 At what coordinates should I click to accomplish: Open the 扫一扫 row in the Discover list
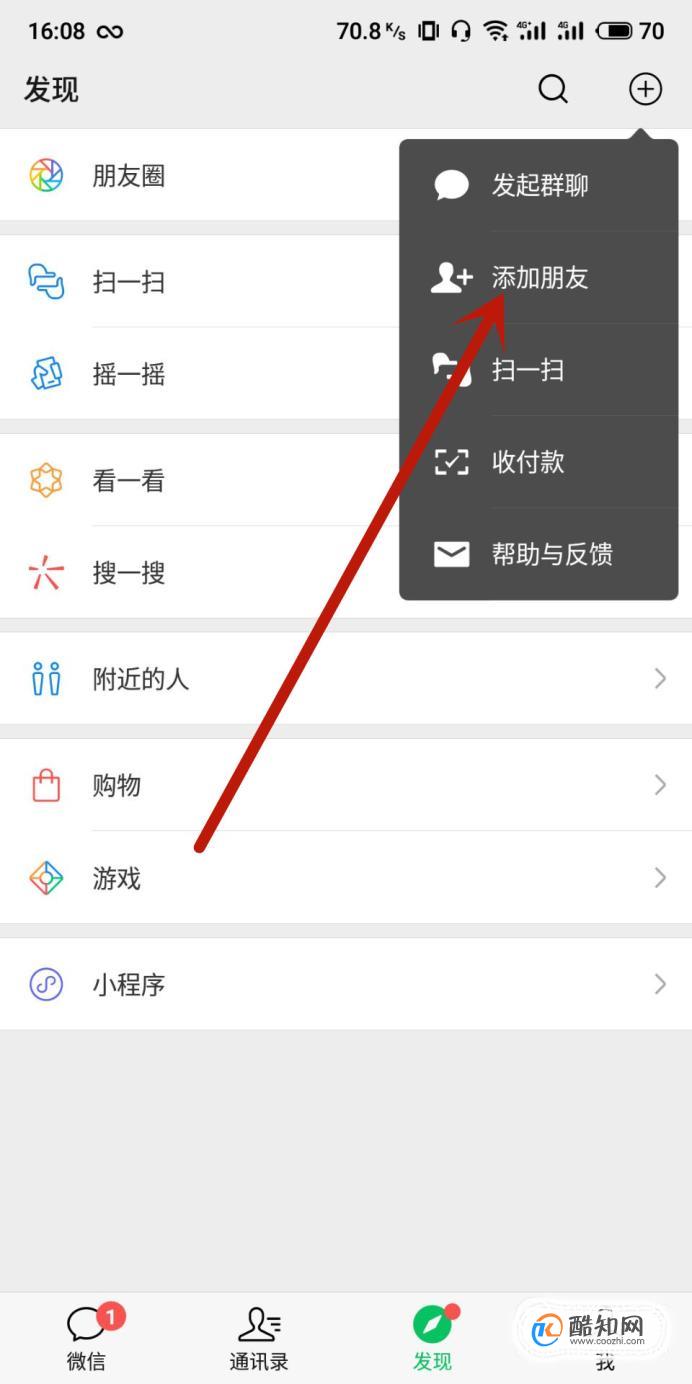(200, 282)
